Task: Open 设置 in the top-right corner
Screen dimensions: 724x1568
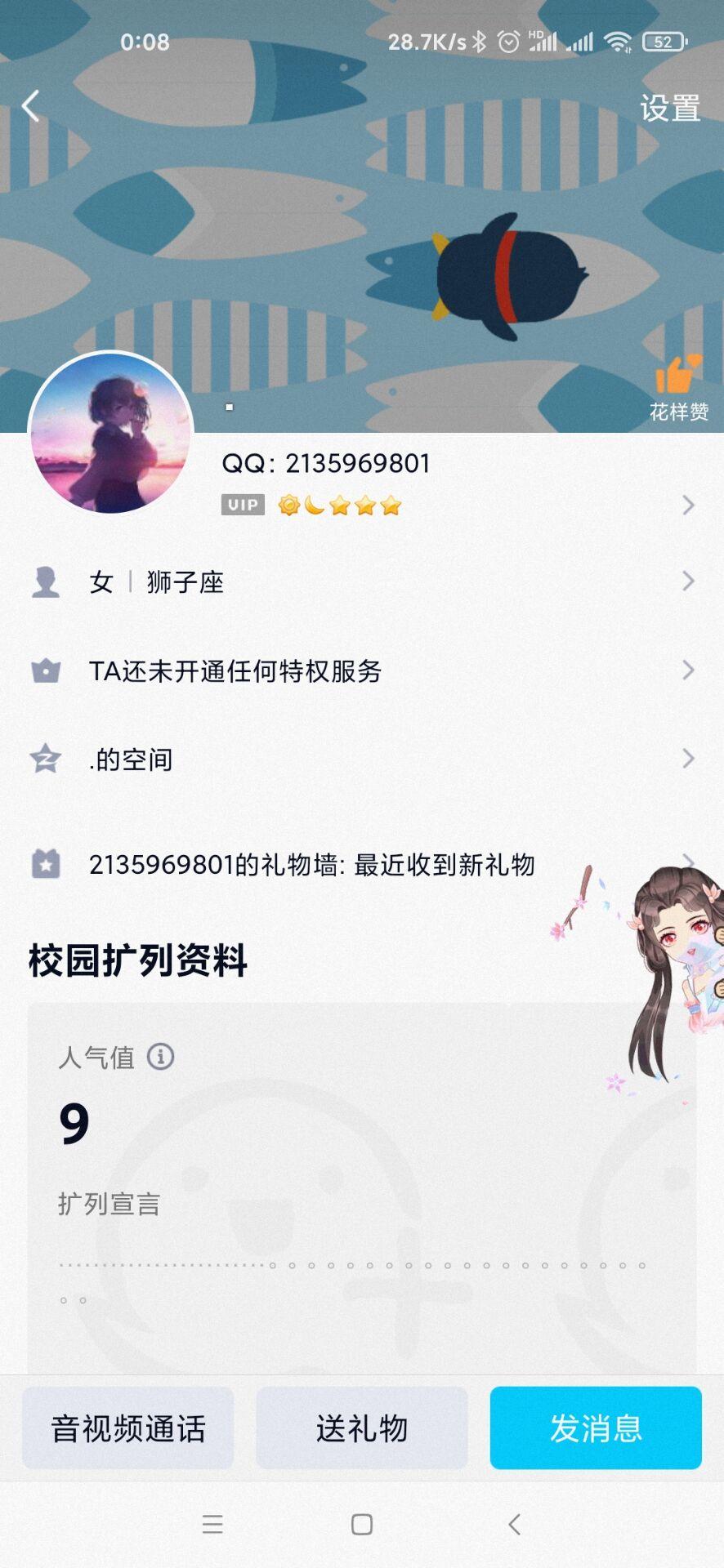Action: 669,108
